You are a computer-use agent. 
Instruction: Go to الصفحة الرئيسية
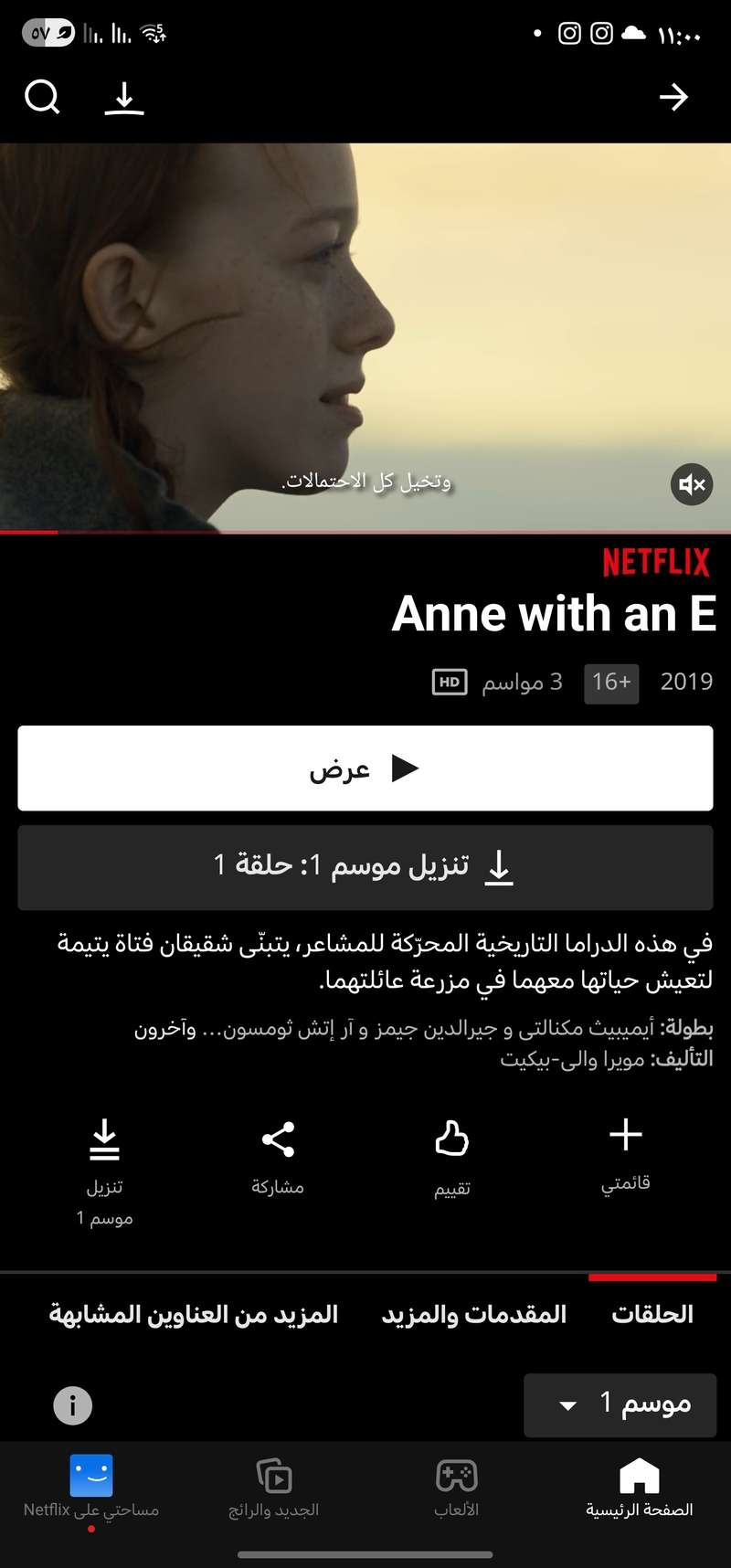point(639,1487)
